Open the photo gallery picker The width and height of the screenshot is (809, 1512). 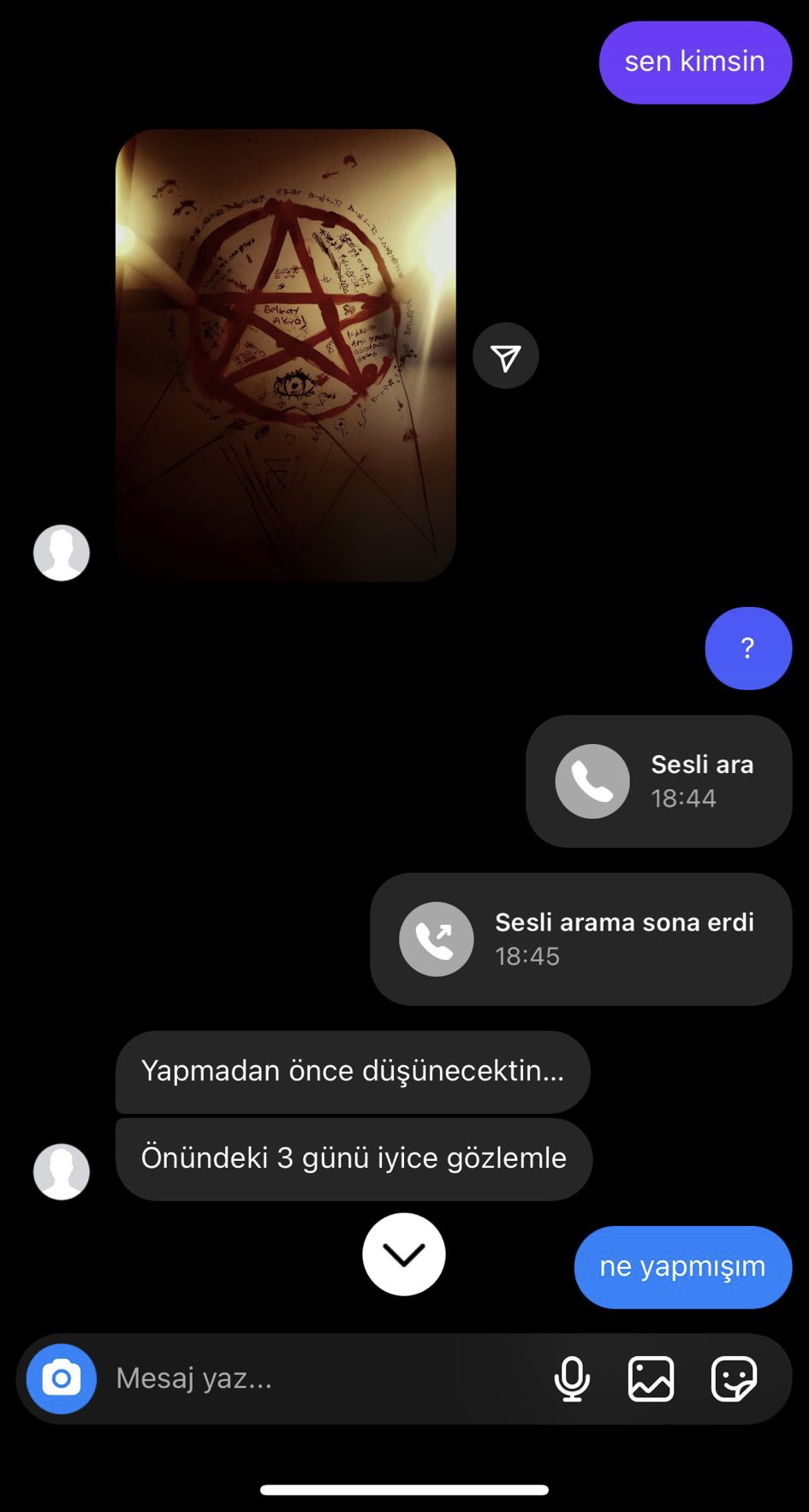tap(651, 1378)
